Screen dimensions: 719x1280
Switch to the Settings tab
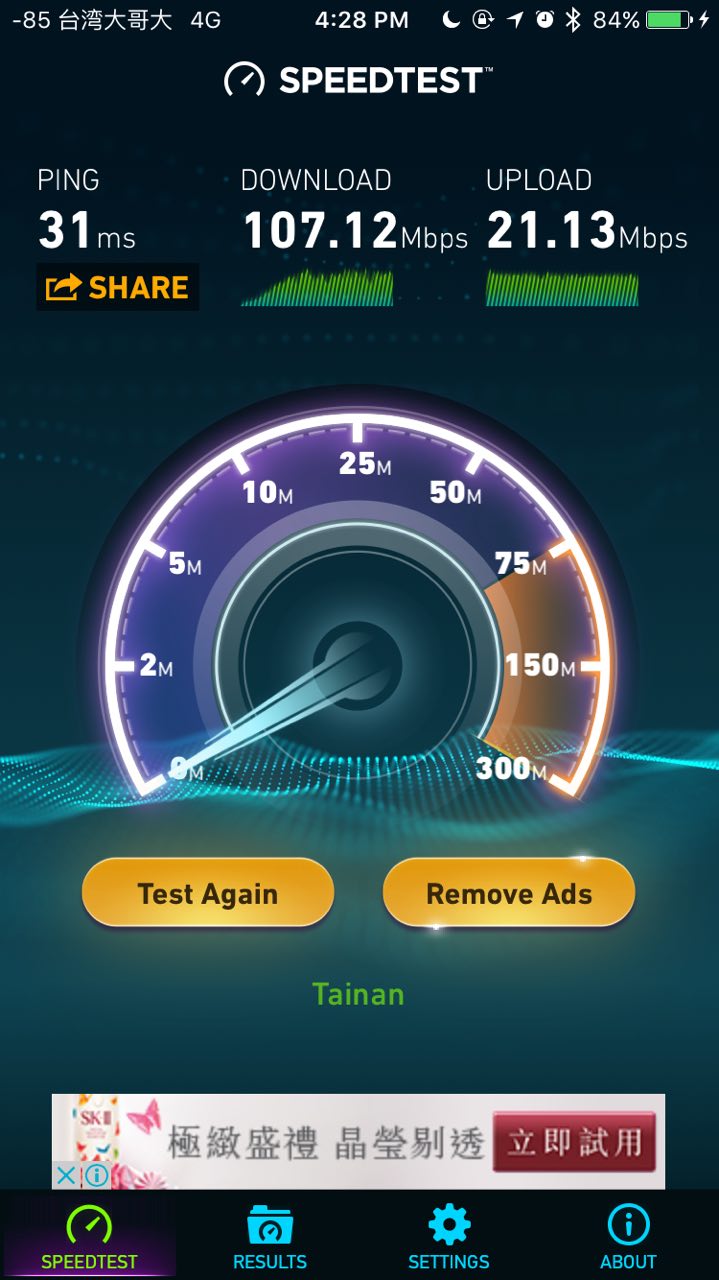[448, 1238]
